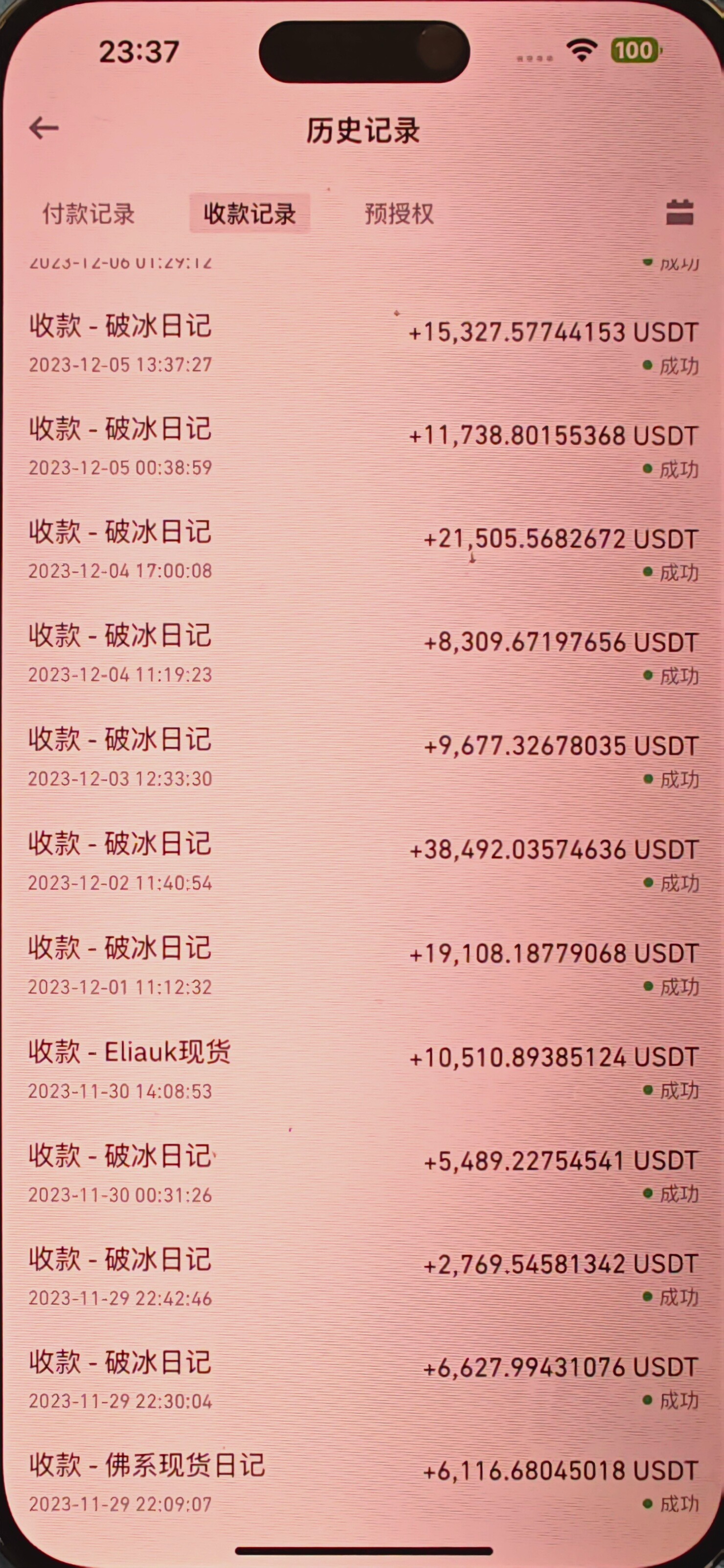Viewport: 724px width, 1568px height.
Task: Open the +8,309.67197656 USDT record
Action: (362, 655)
